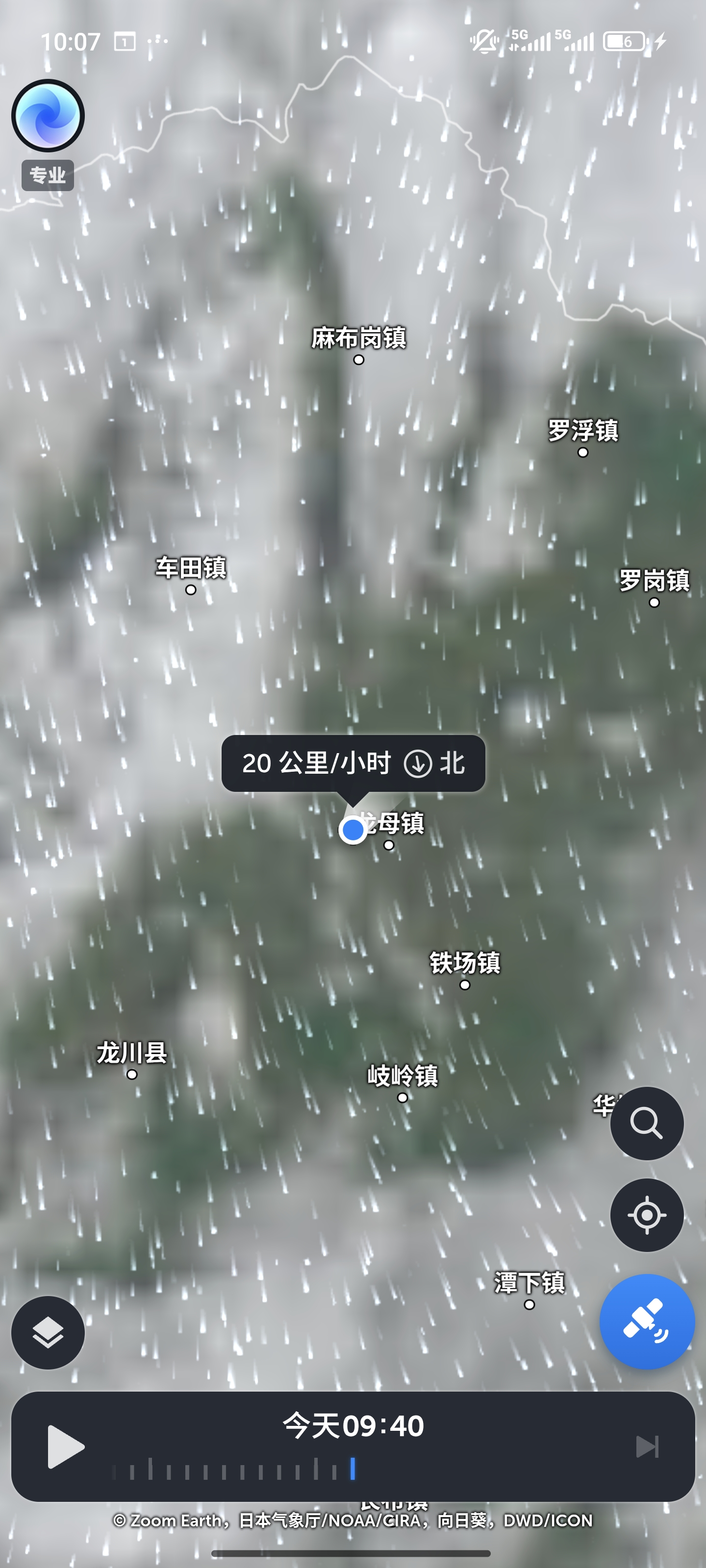Tap the Zoom Earth spiral logo
Image resolution: width=706 pixels, height=1568 pixels.
tap(47, 116)
